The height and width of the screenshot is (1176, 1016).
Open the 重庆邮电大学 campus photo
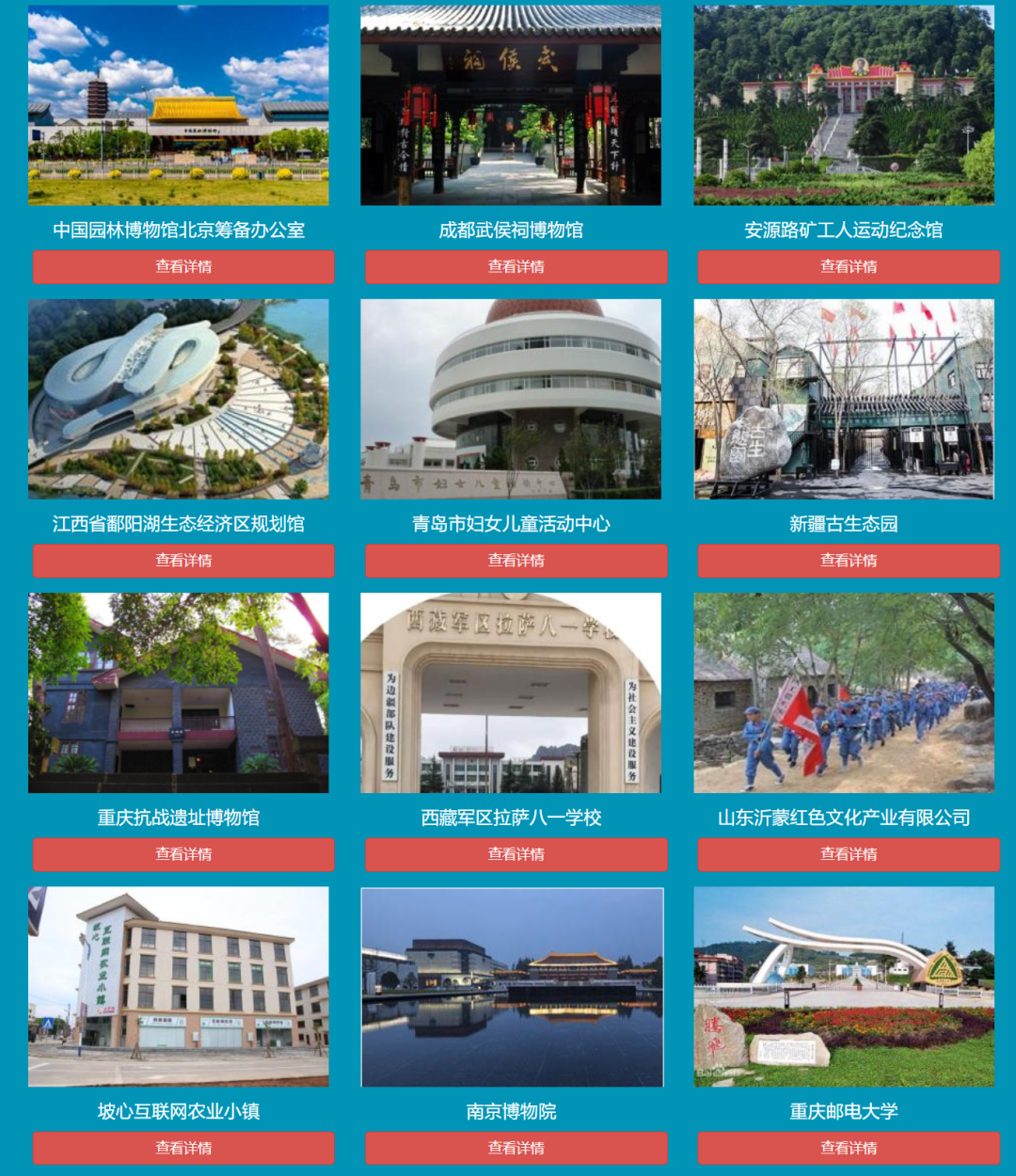(x=844, y=987)
